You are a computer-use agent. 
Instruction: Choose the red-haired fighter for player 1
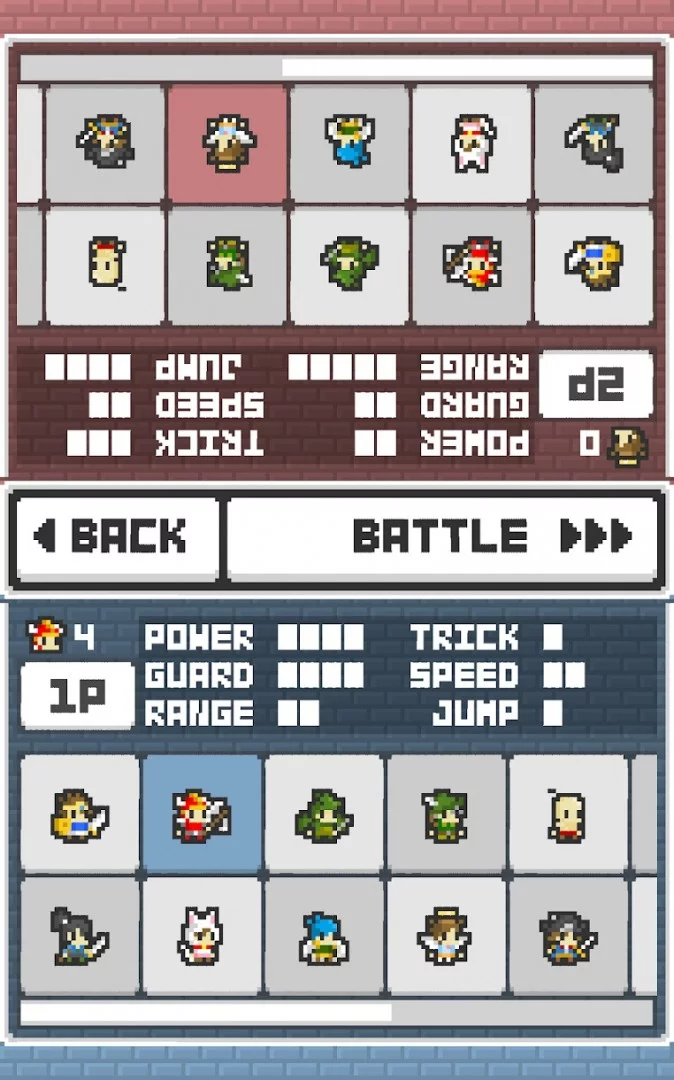coord(202,814)
